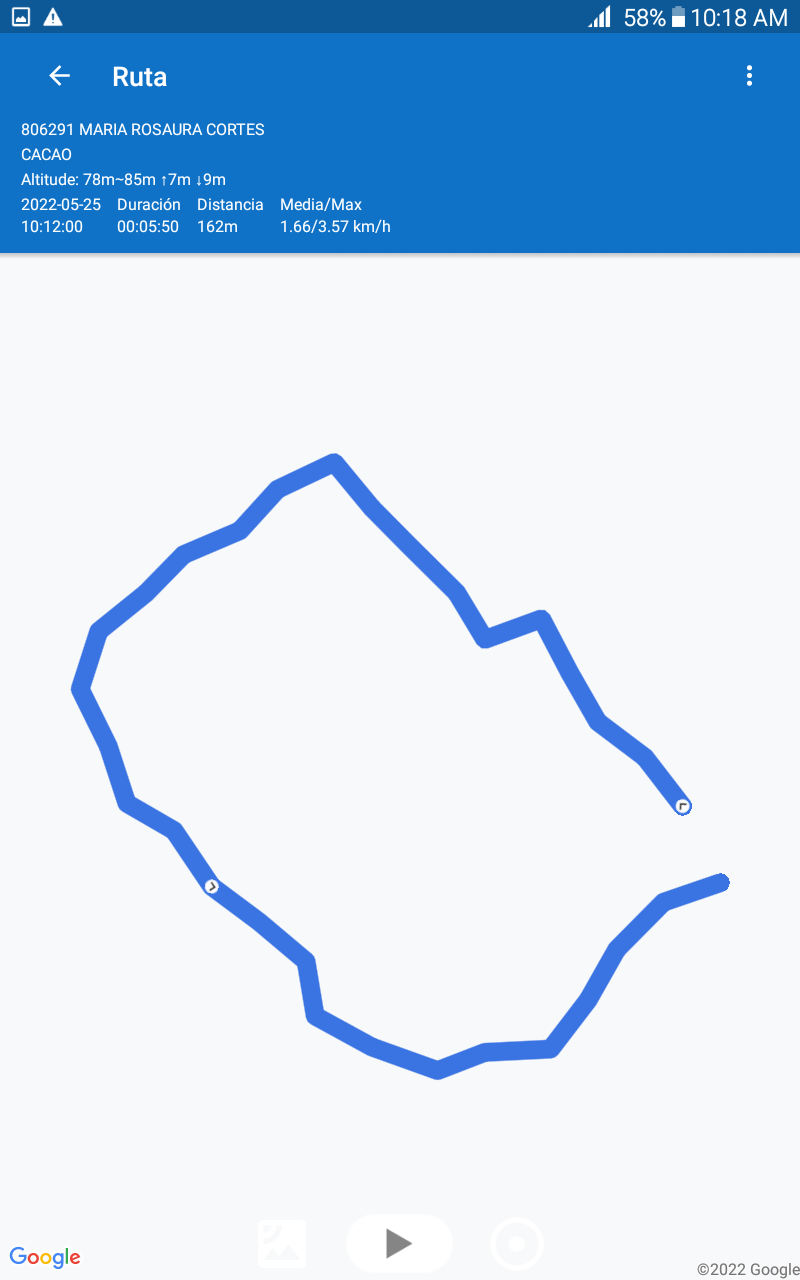Go back using the arrow icon
The width and height of the screenshot is (800, 1280).
pos(60,76)
